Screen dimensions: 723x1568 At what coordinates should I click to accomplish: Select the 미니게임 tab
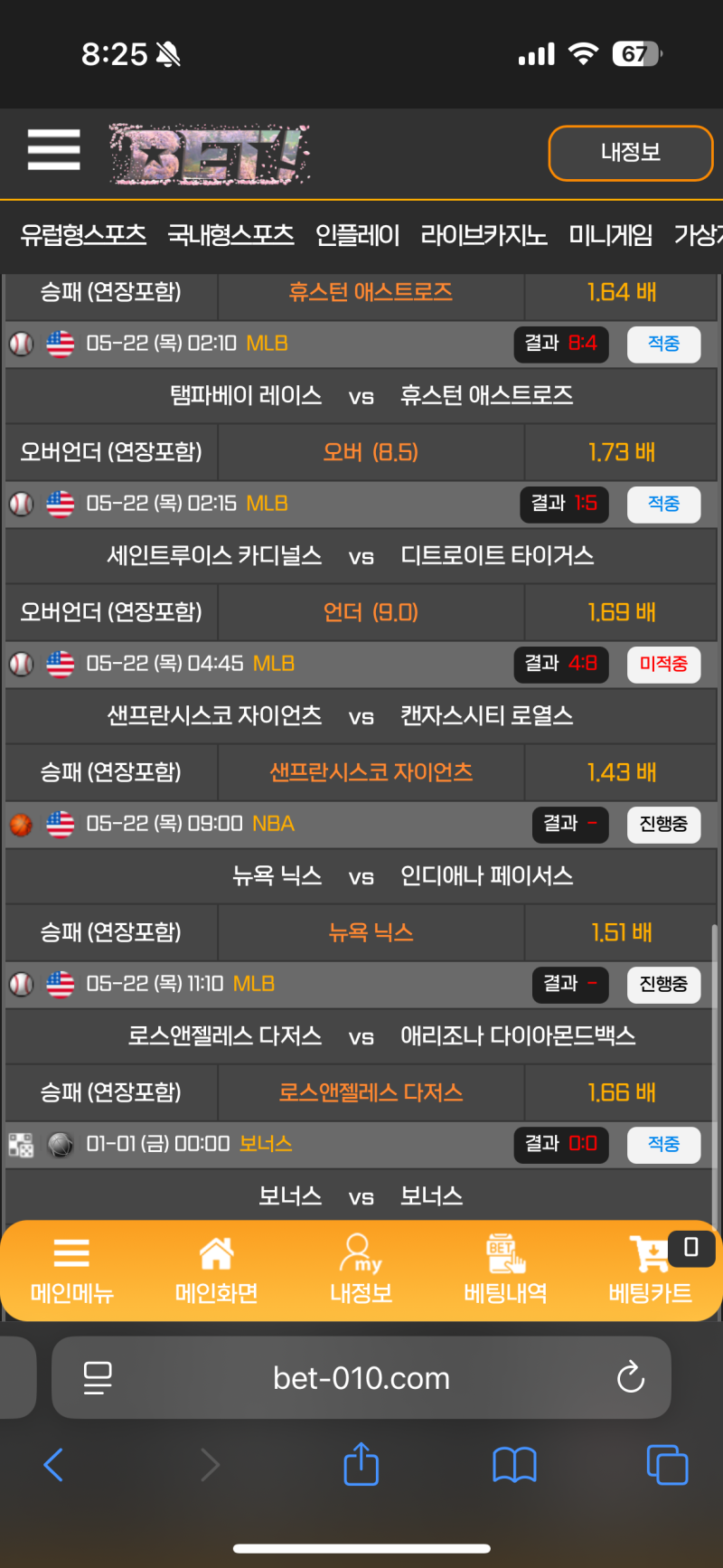(610, 235)
